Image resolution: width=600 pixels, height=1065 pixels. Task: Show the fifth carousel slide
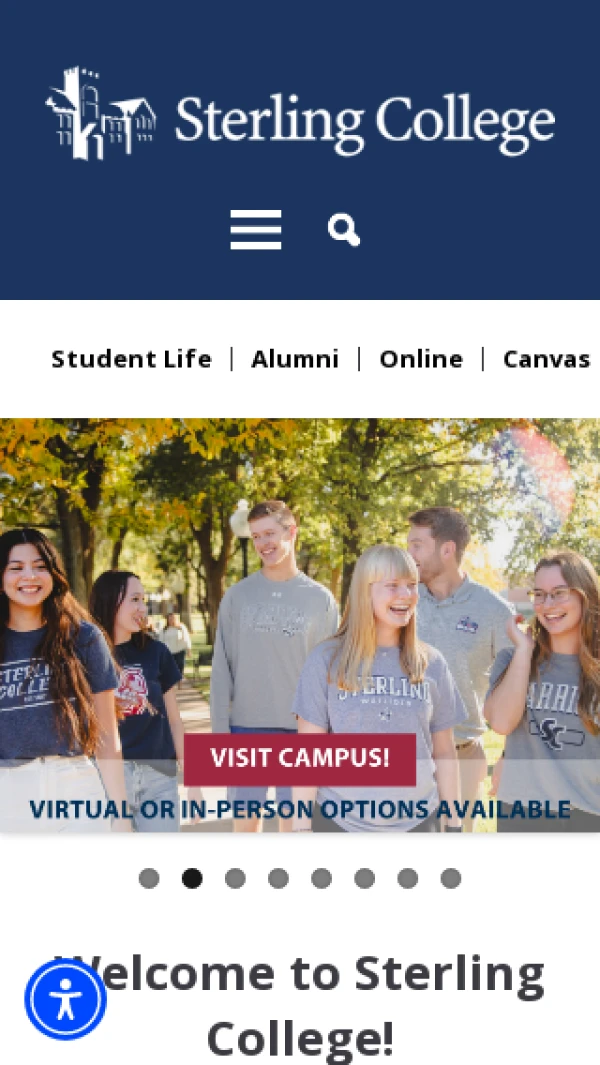click(x=321, y=878)
